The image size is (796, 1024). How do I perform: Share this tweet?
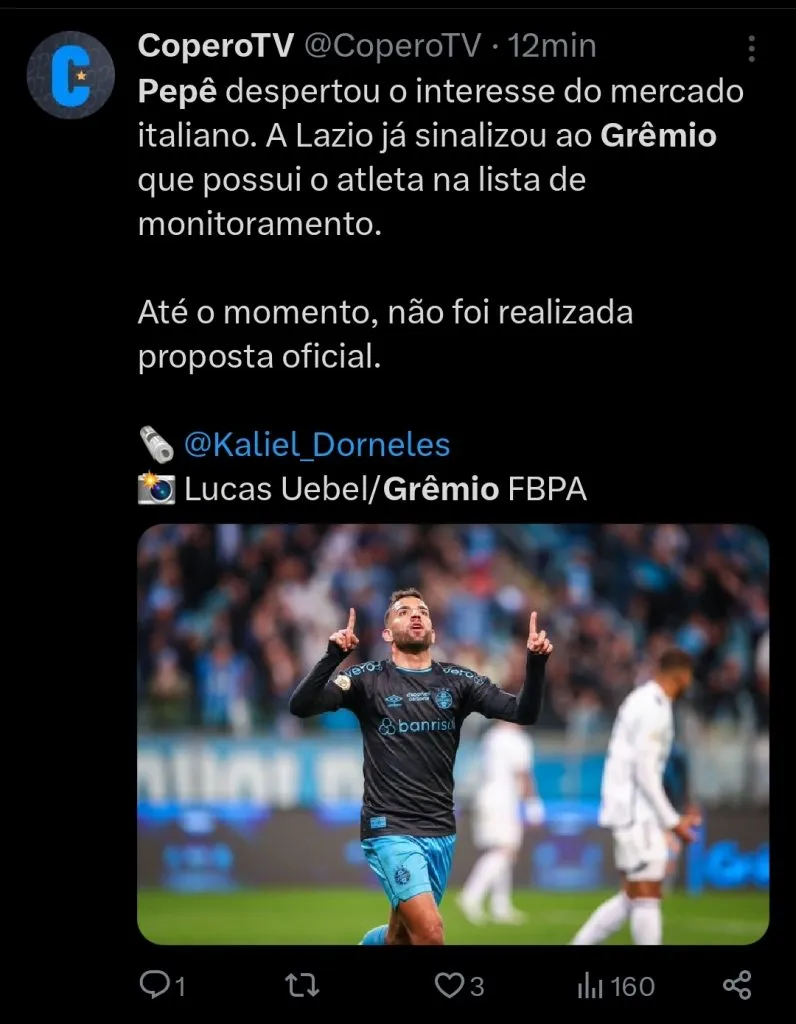[x=736, y=986]
